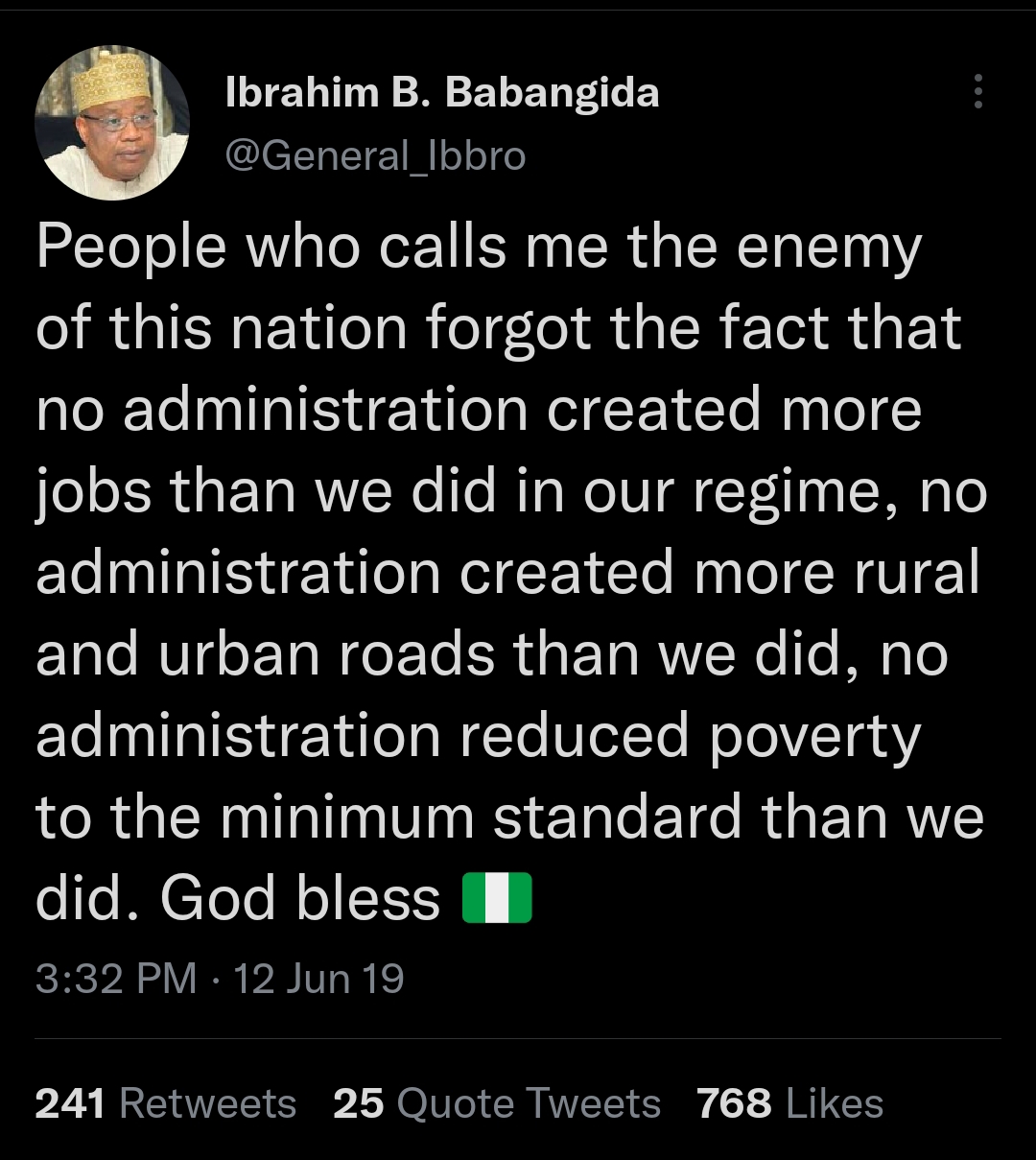View the 241 Retweets list

pos(165,1103)
